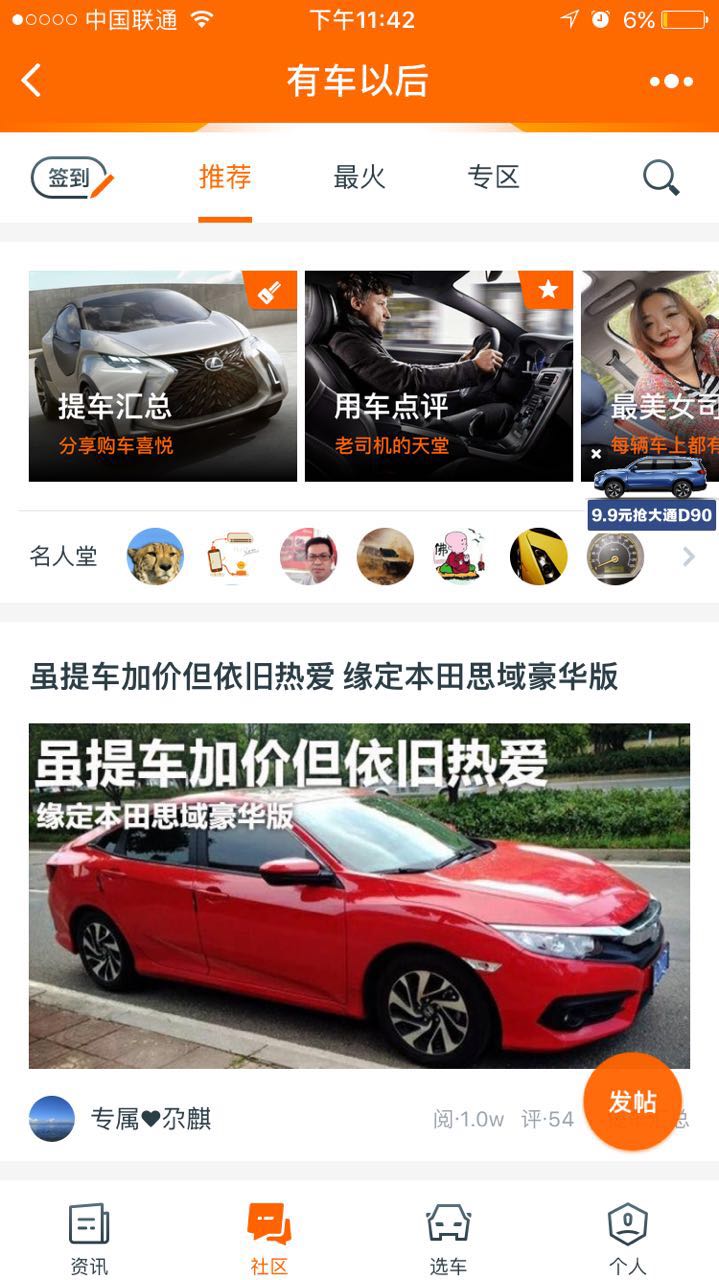The image size is (719, 1280).
Task: Expand 名人堂 list with the arrow
Action: coord(688,557)
